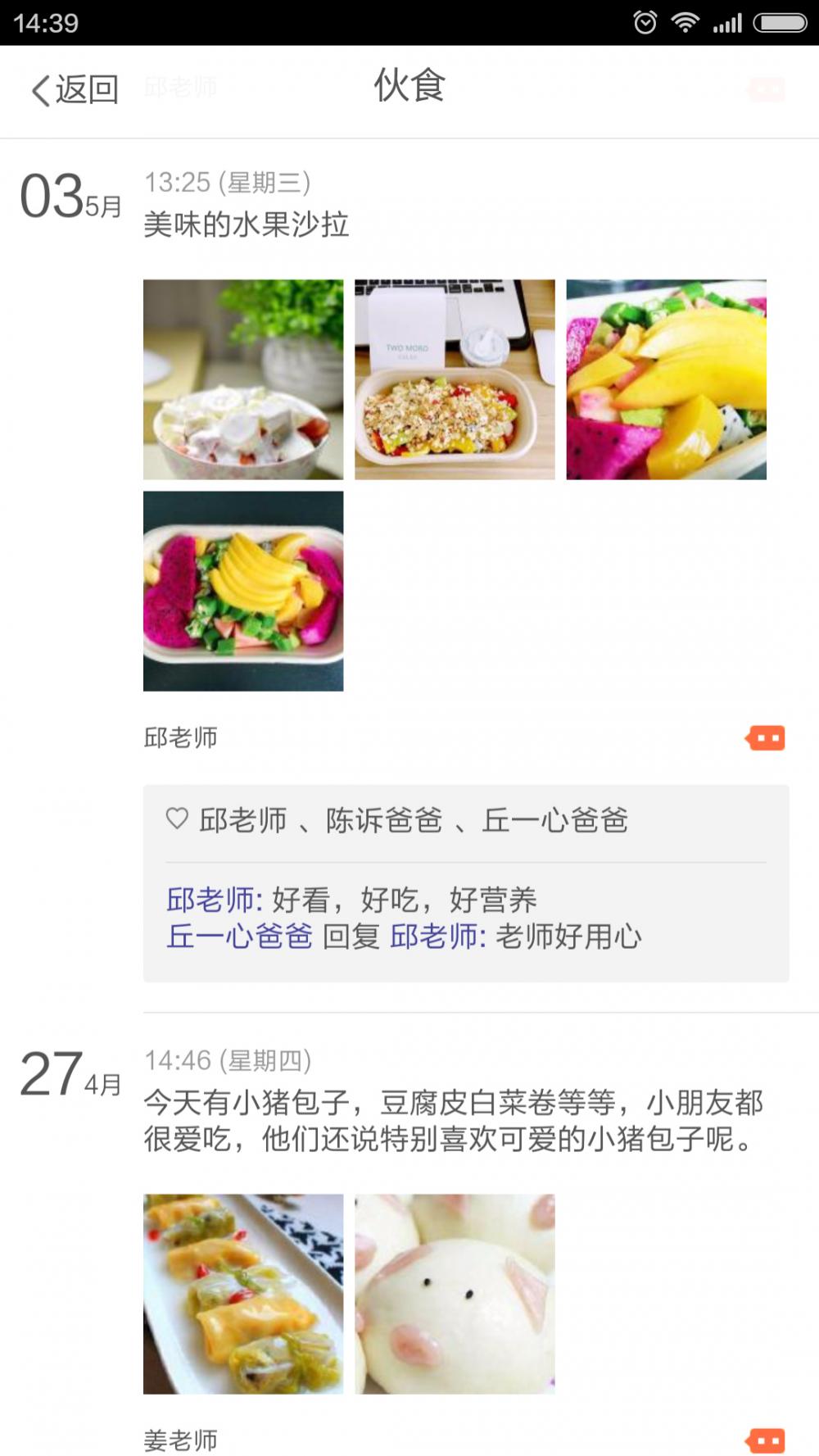Viewport: 819px width, 1456px height.
Task: View the tofu skin cabbage rolls photo
Action: click(243, 1294)
